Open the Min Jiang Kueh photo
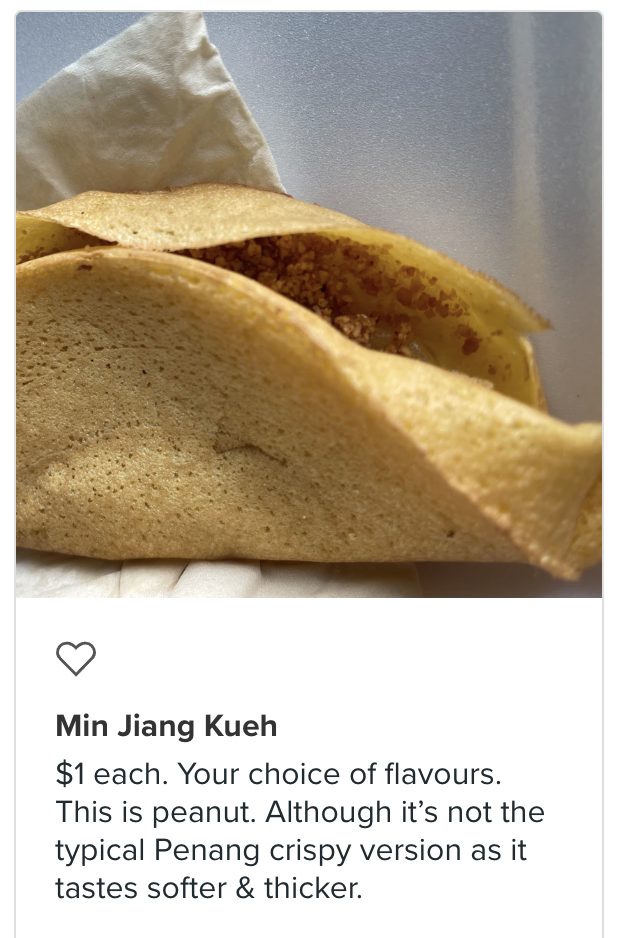The width and height of the screenshot is (618, 938). coord(309,305)
